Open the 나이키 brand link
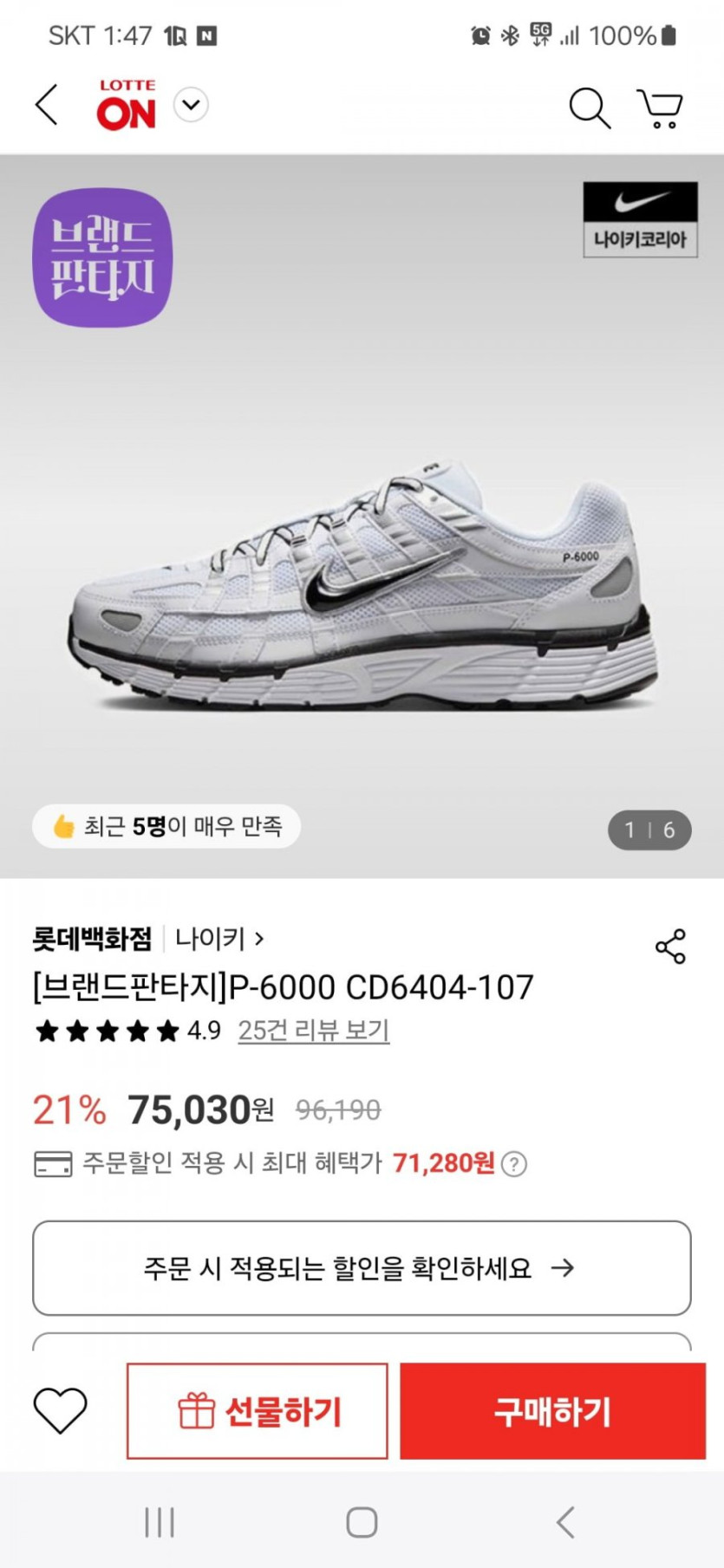The image size is (724, 1568). pyautogui.click(x=219, y=938)
